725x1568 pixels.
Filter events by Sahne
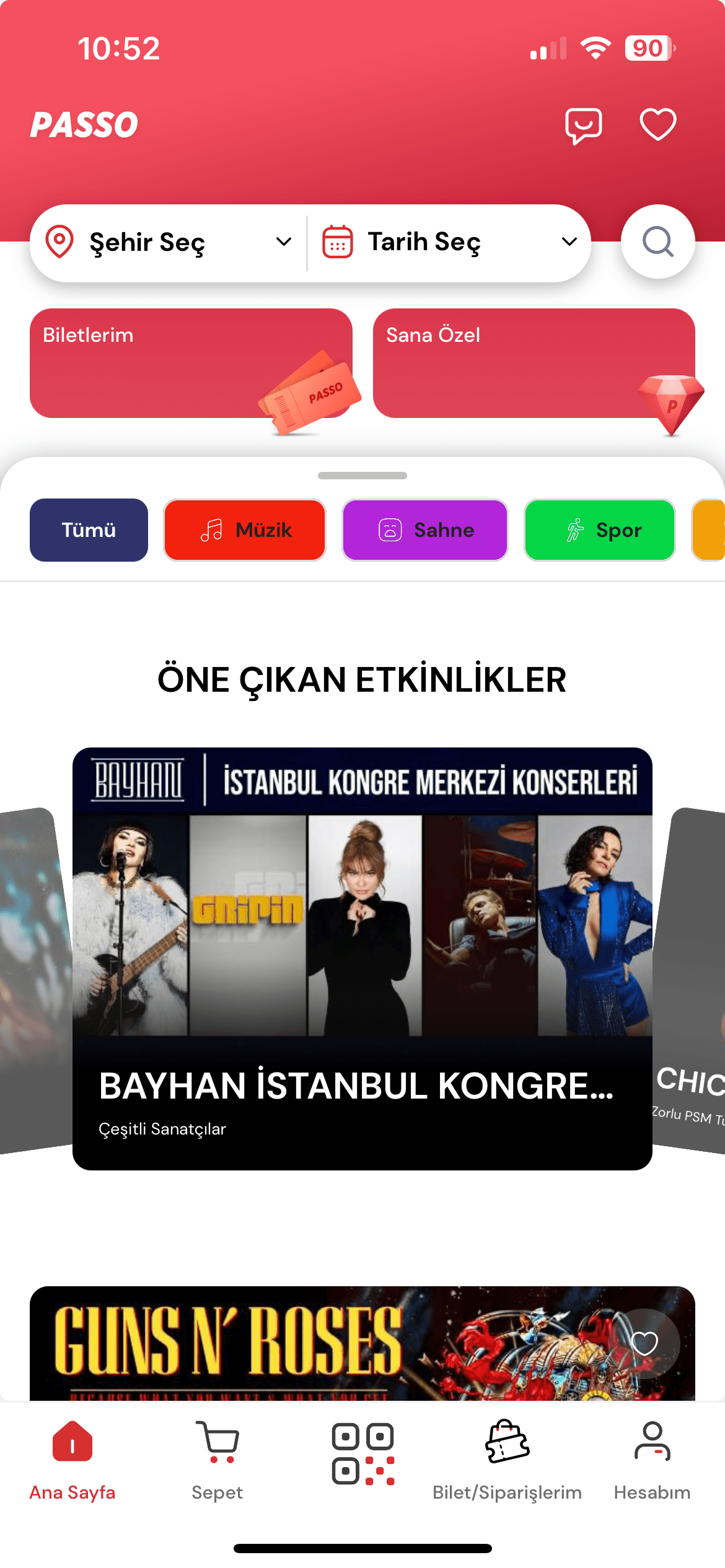425,530
